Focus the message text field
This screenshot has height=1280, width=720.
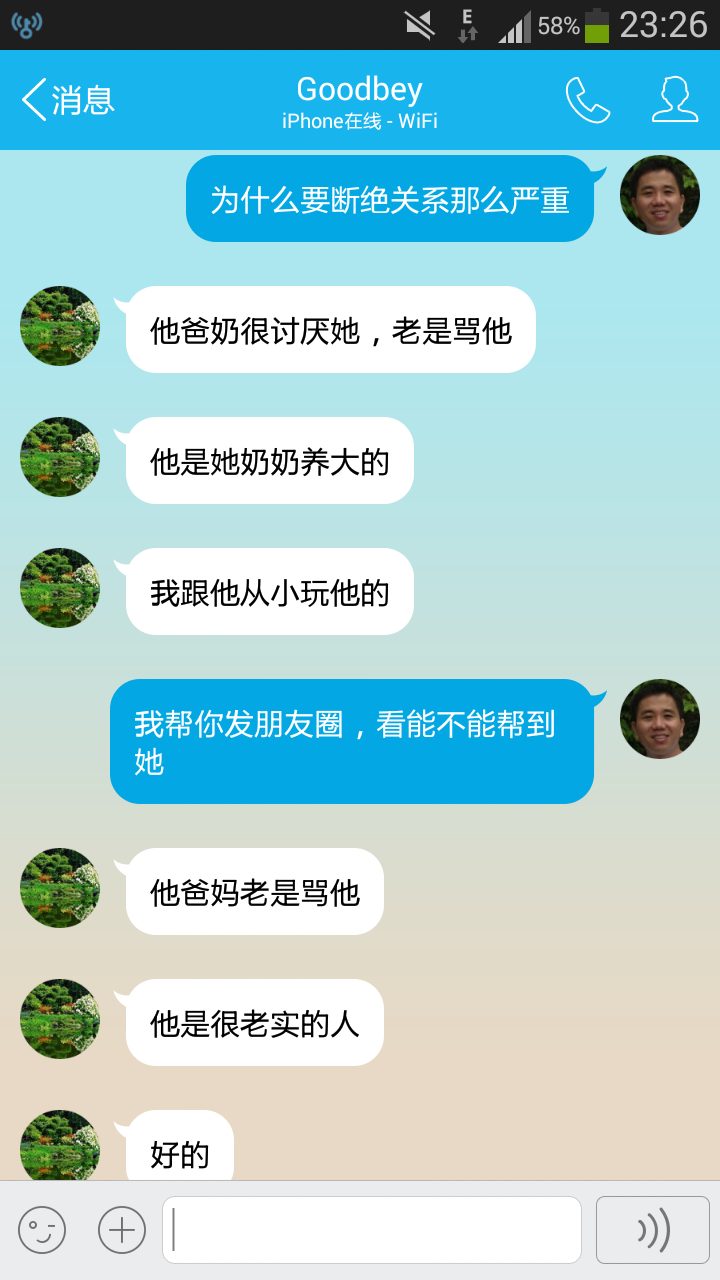[372, 1230]
